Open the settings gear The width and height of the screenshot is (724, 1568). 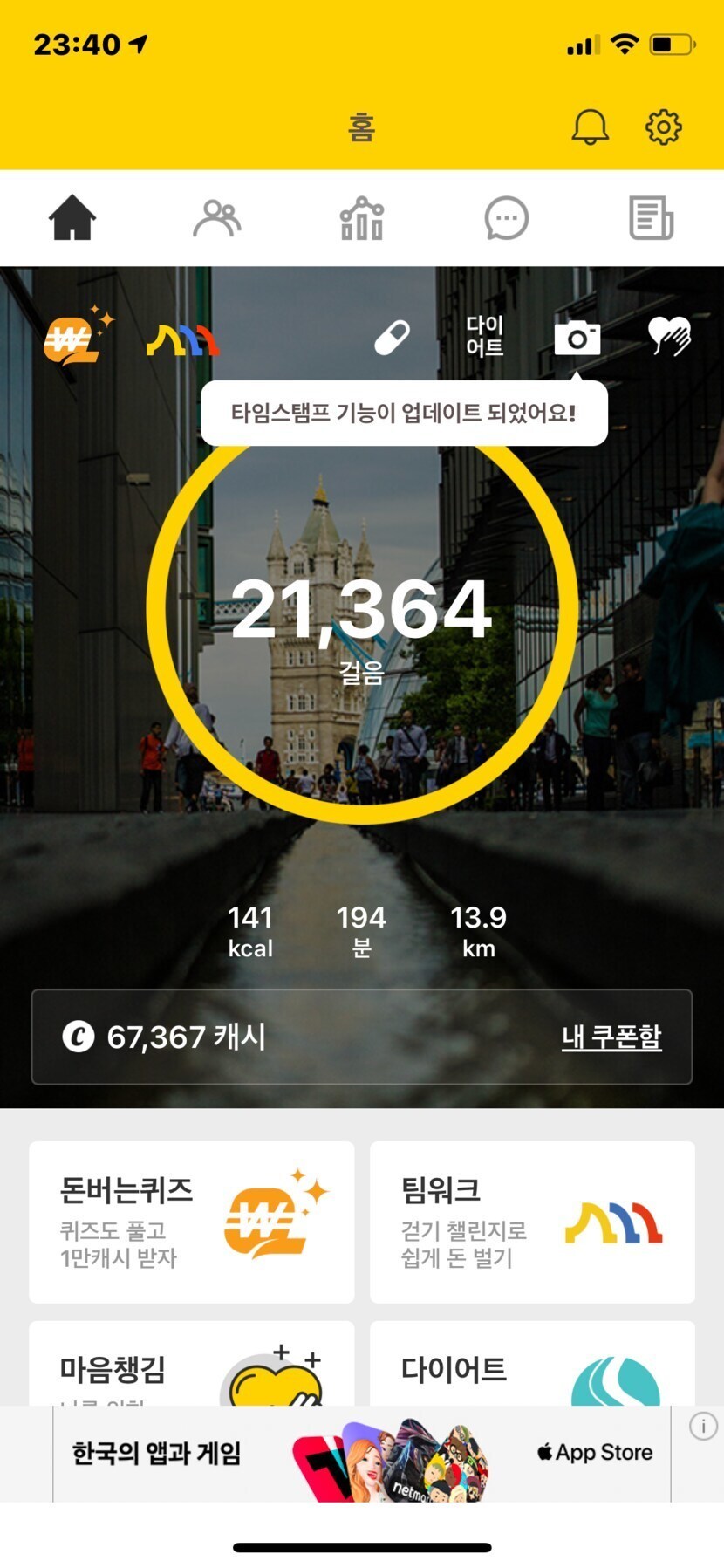tap(663, 127)
